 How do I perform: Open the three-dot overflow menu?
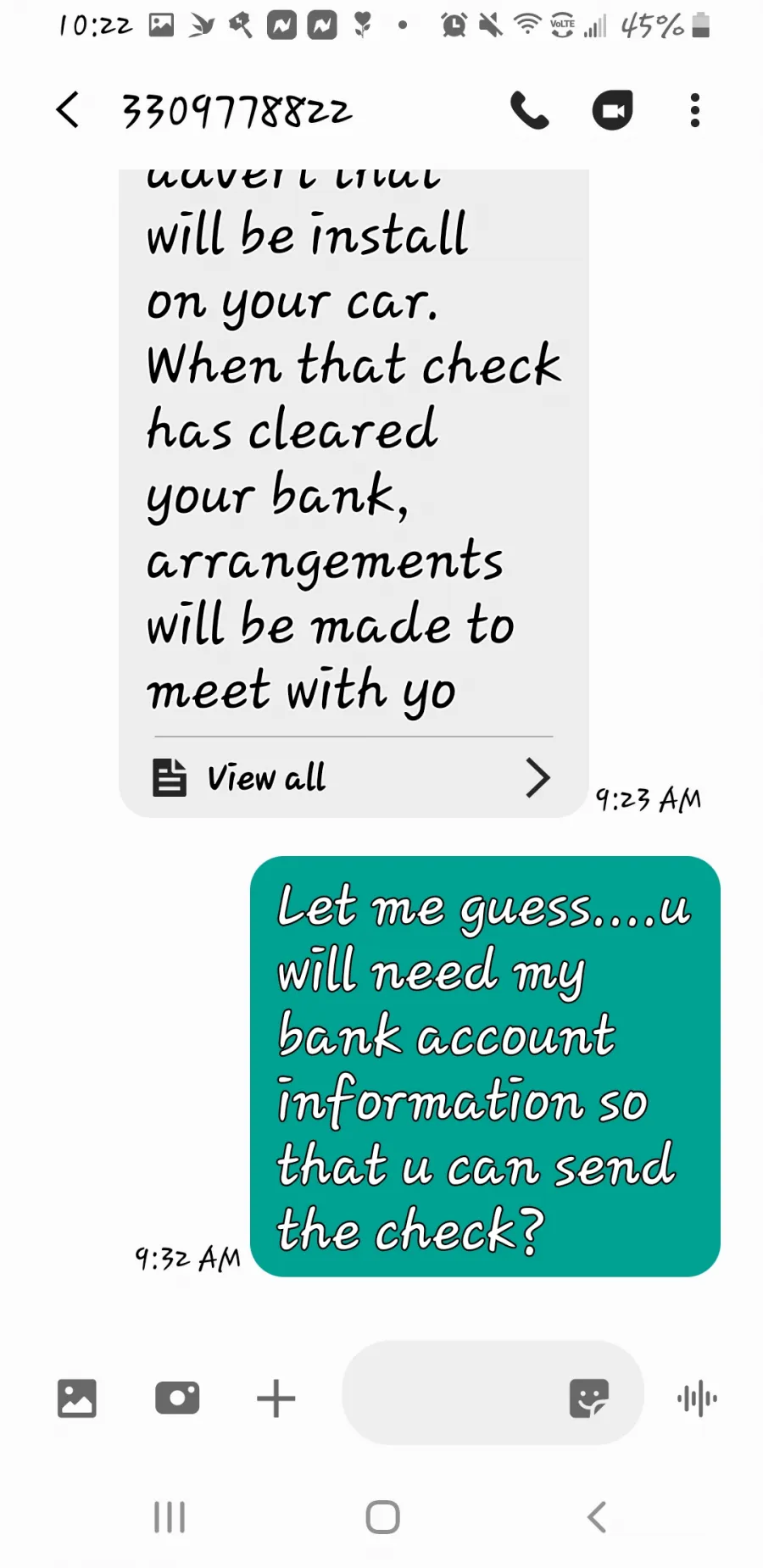tap(695, 110)
